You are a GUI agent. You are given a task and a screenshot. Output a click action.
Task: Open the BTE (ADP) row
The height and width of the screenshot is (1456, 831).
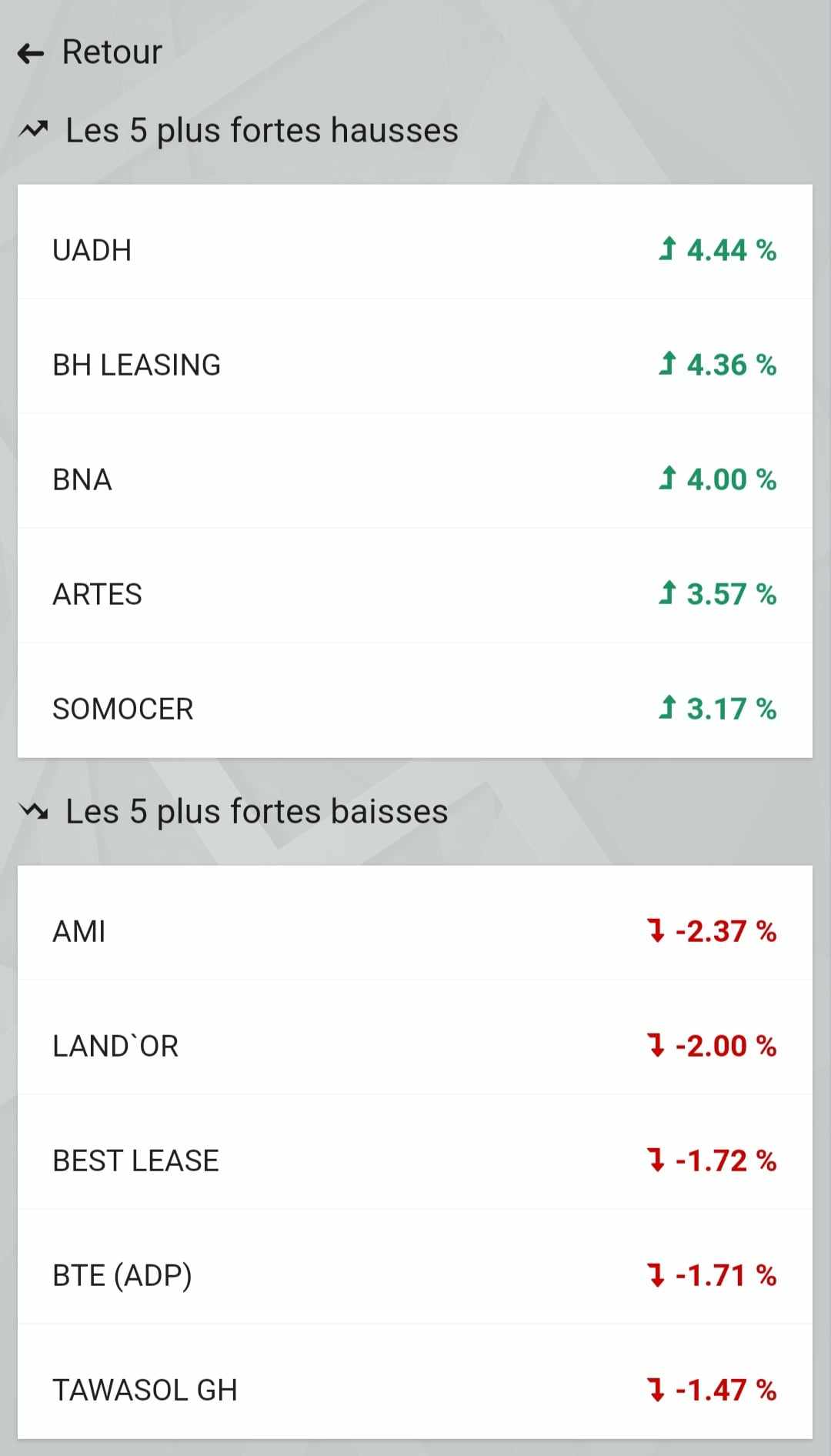click(x=415, y=1267)
